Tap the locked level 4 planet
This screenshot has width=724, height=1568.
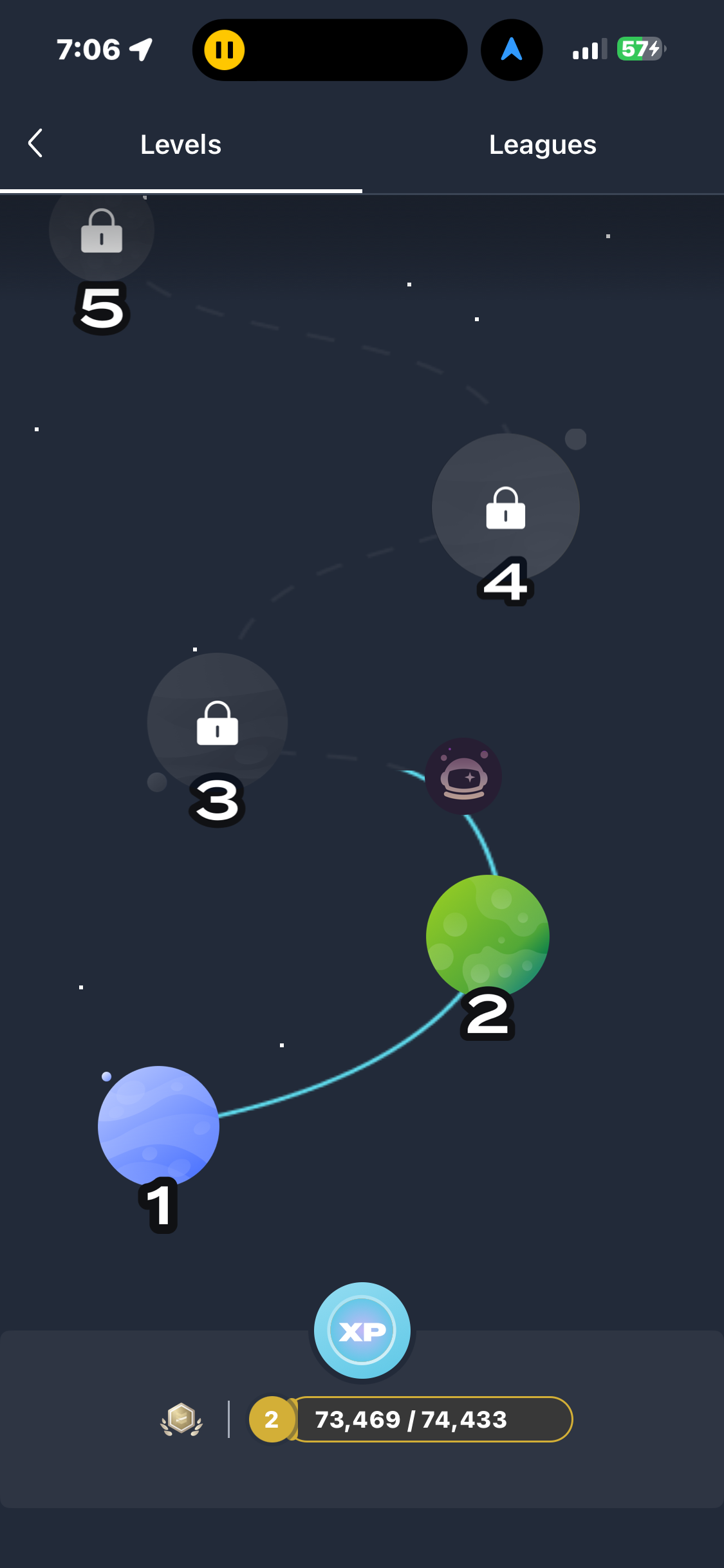pyautogui.click(x=506, y=507)
